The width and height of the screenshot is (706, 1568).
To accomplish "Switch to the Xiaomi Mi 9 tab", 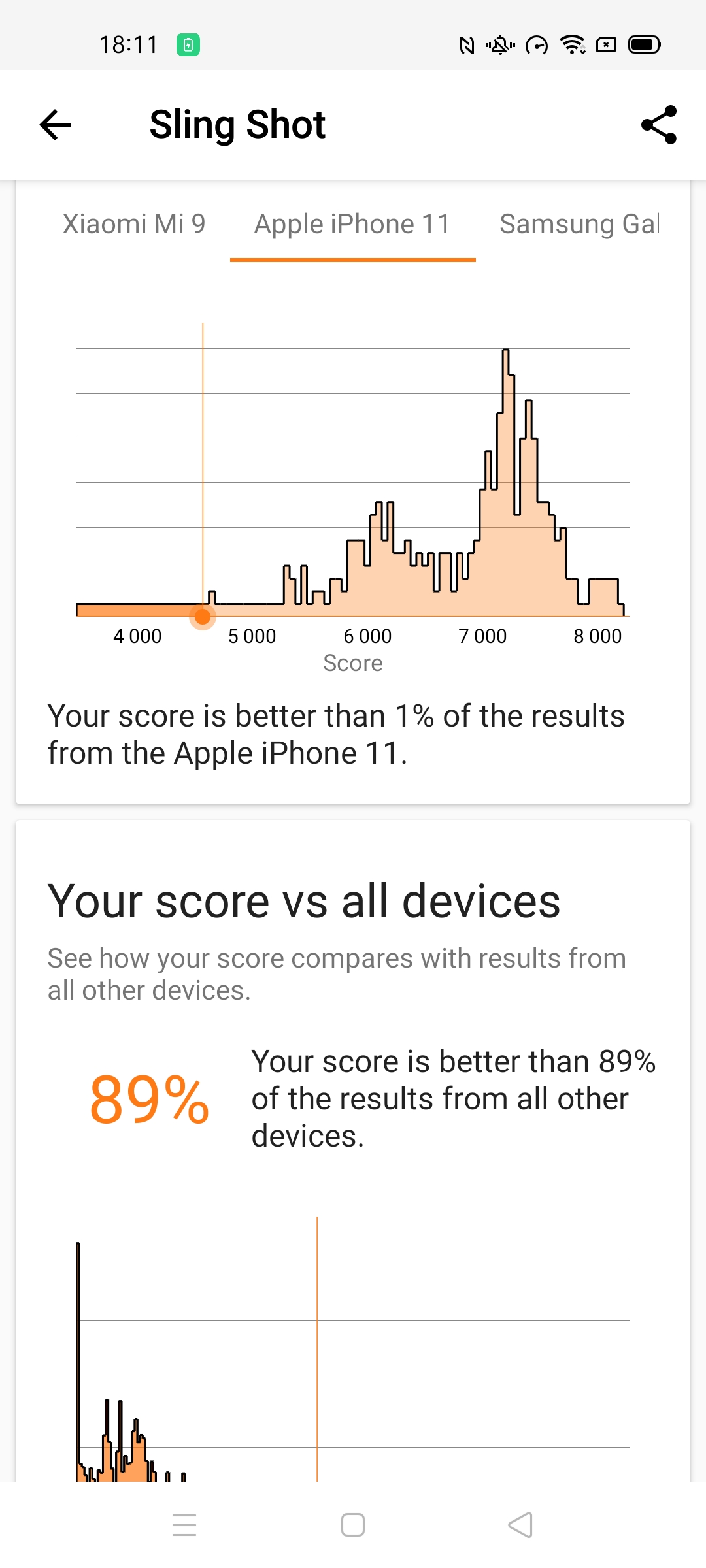I will pyautogui.click(x=134, y=224).
